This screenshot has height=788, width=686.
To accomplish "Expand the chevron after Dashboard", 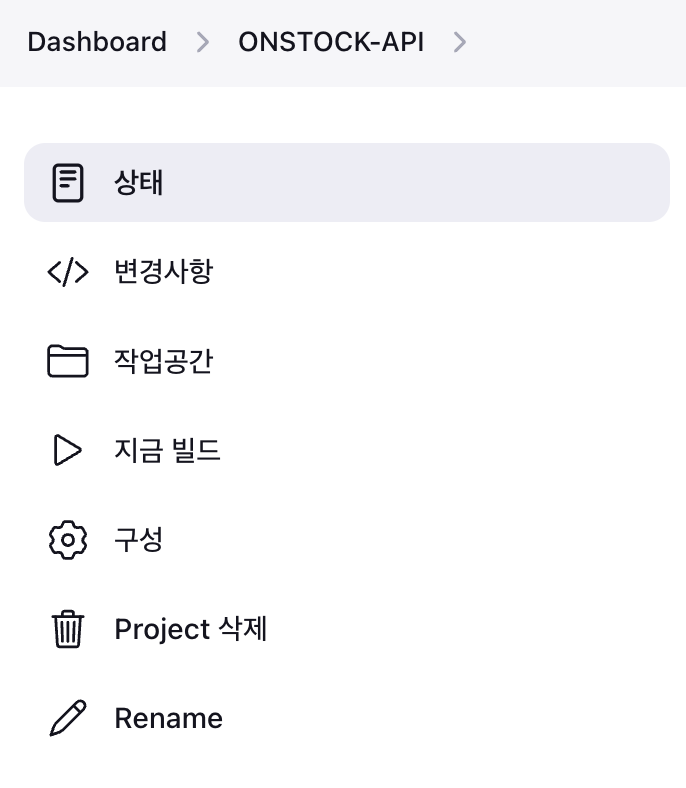I will (x=203, y=42).
